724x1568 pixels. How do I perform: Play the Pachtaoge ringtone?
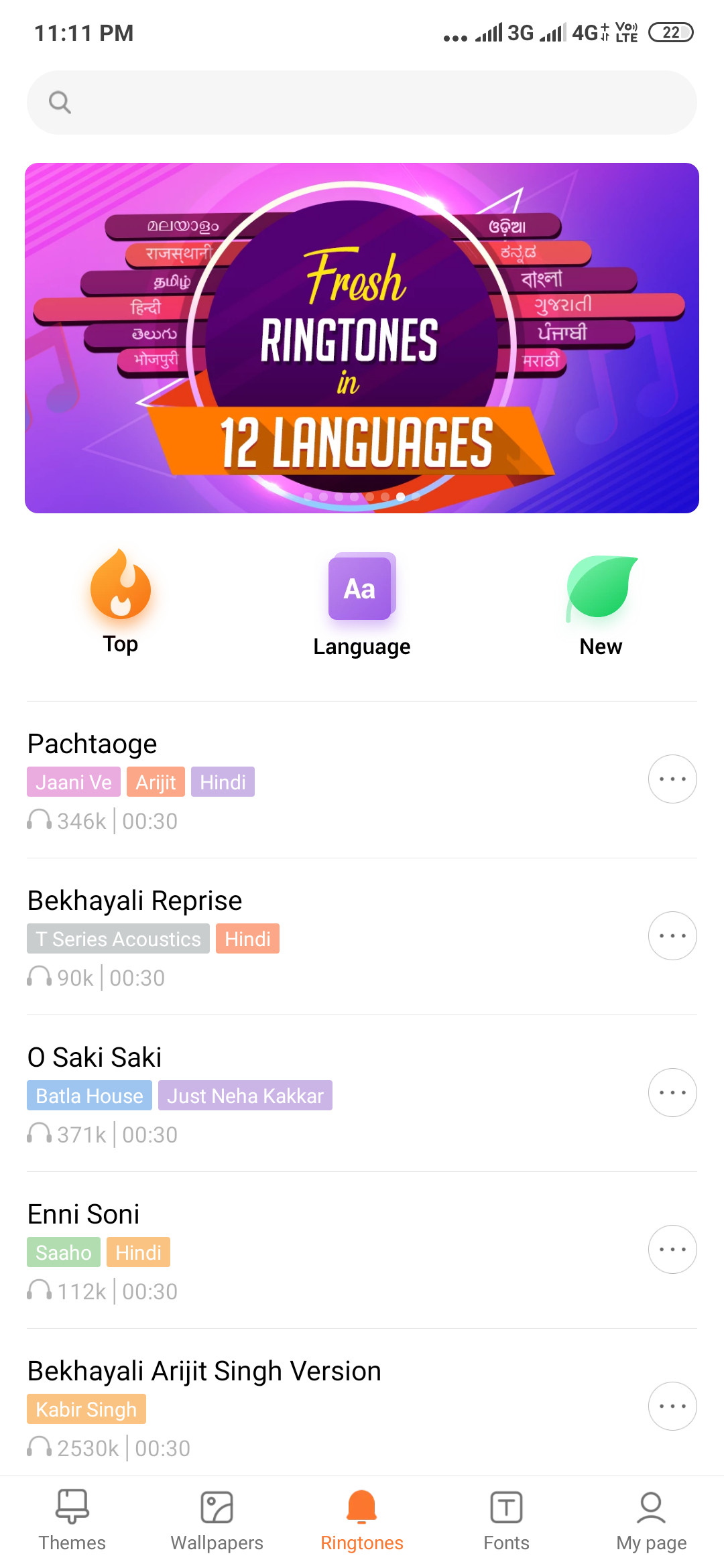[x=322, y=780]
